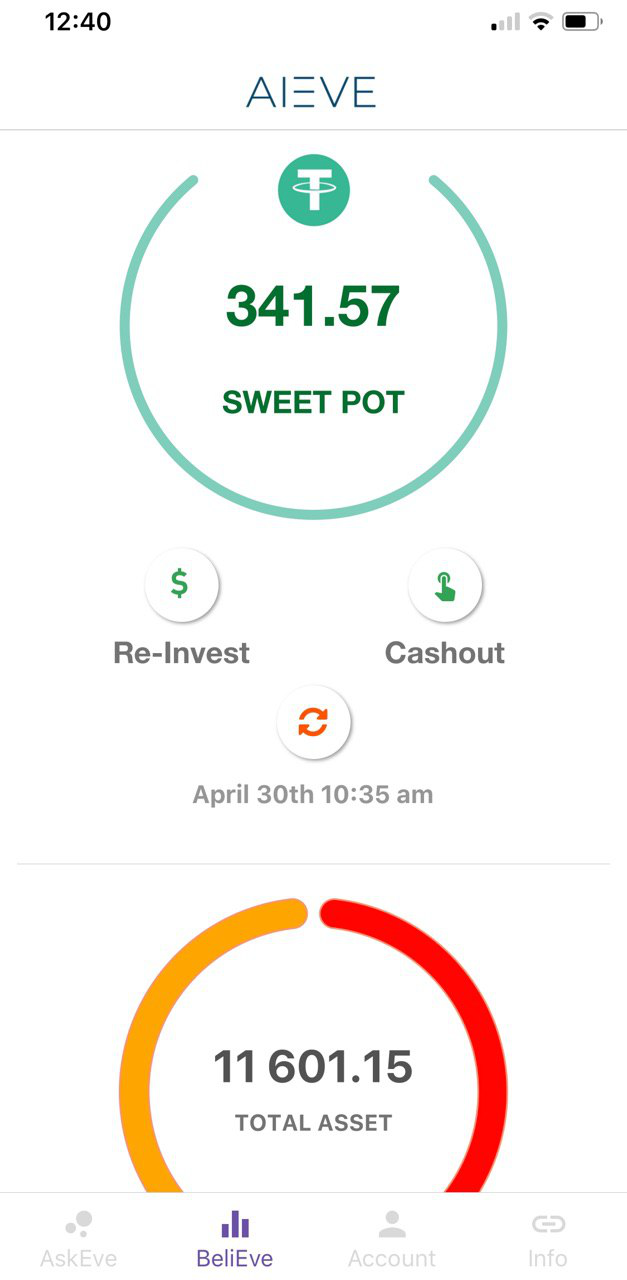Image resolution: width=627 pixels, height=1280 pixels.
Task: Tap the Re-Invest dollar button
Action: click(180, 585)
